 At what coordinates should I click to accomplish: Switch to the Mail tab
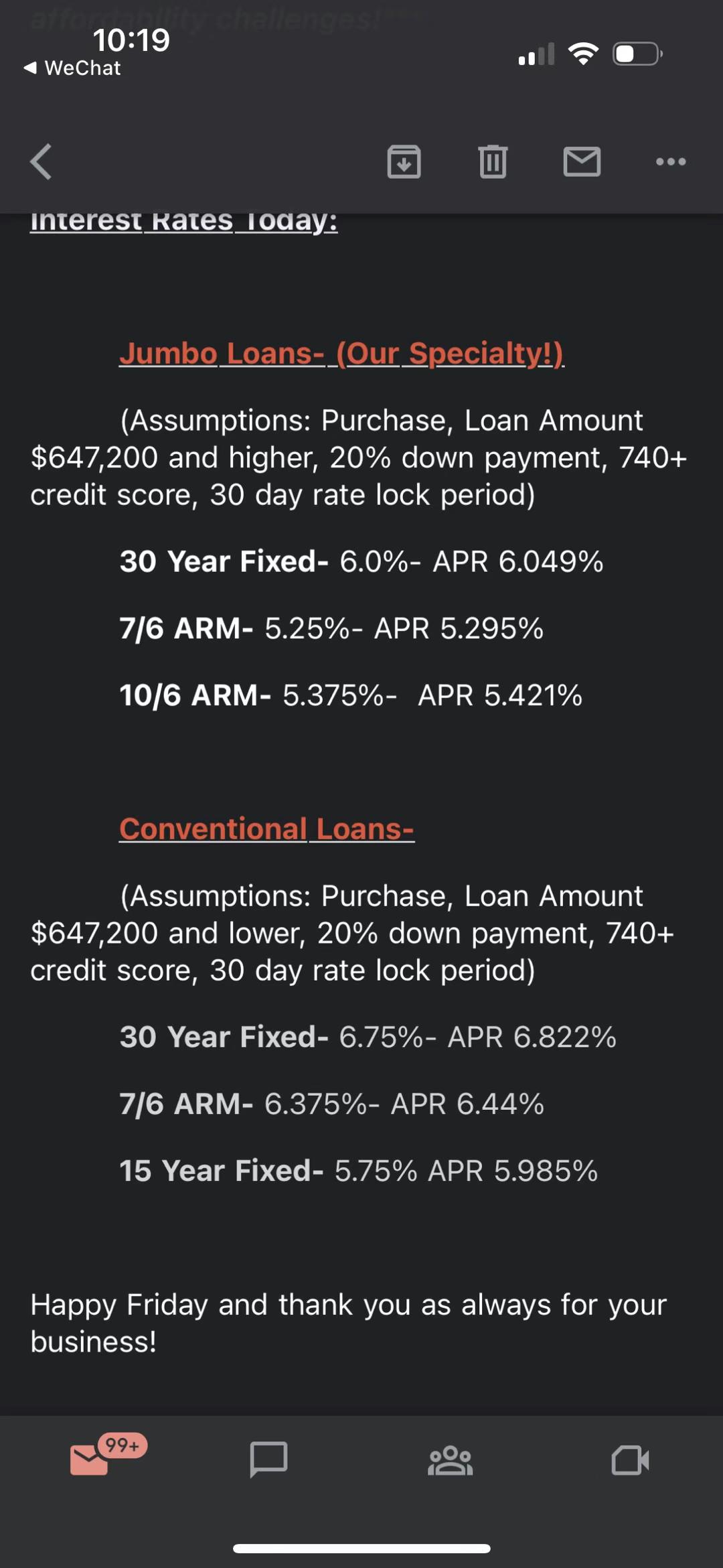pos(90,1460)
